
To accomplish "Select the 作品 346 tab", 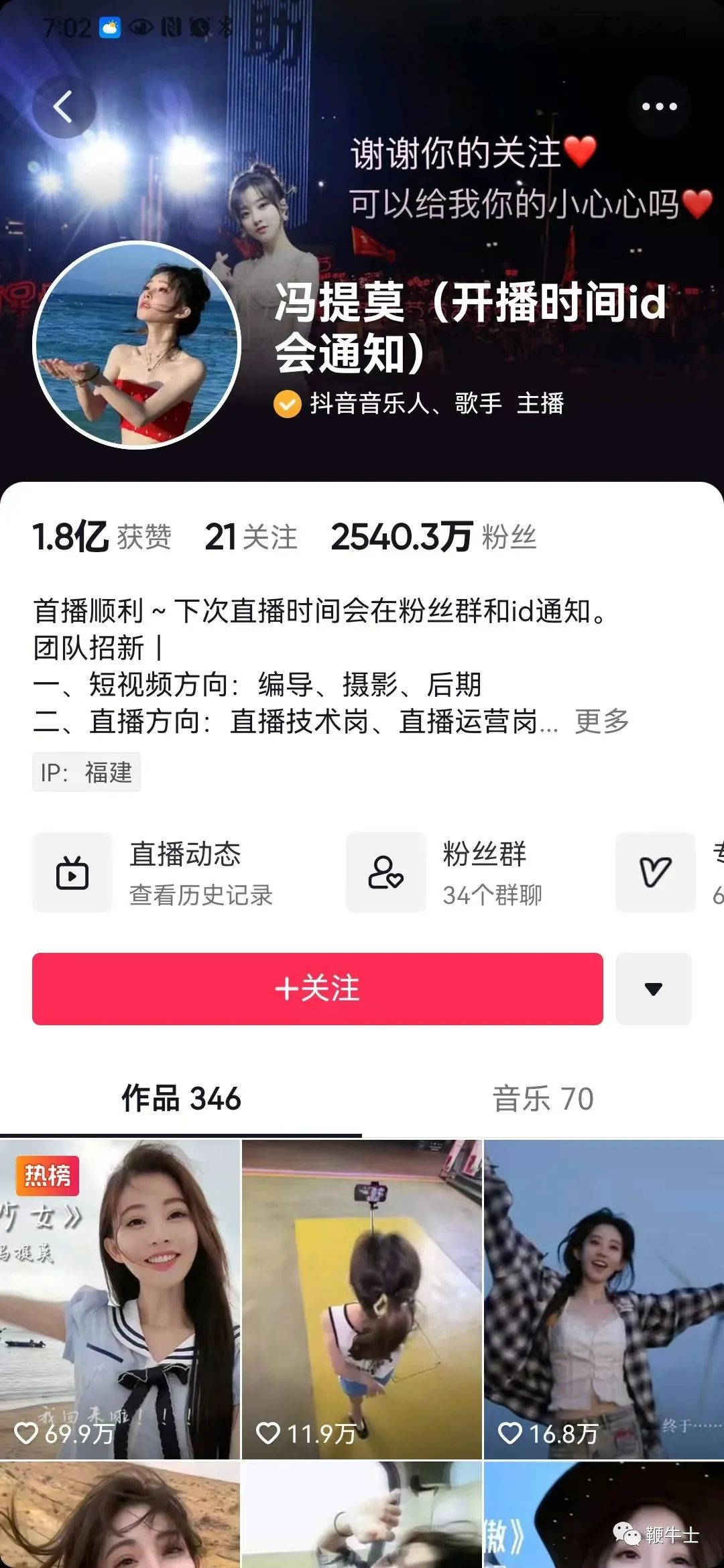I will pyautogui.click(x=181, y=1099).
